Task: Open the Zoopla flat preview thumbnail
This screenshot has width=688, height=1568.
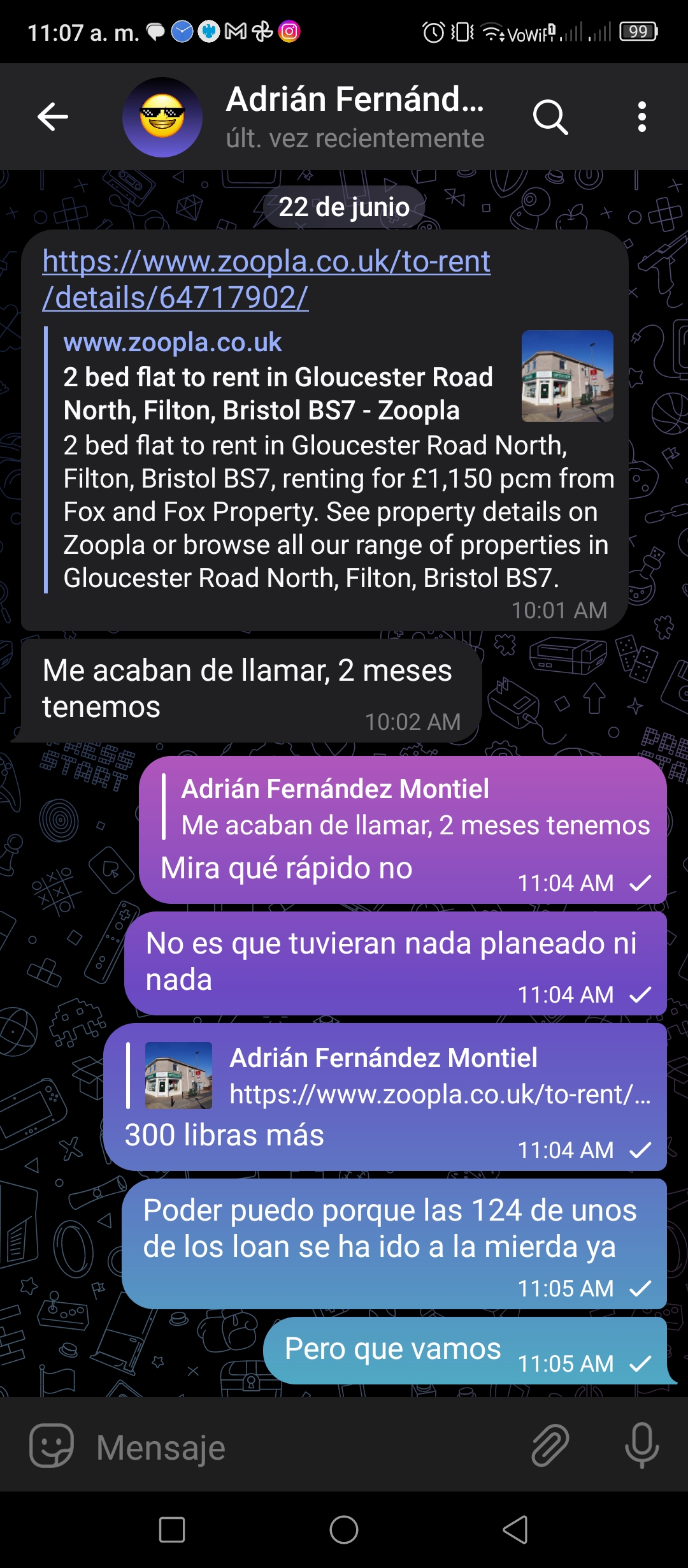Action: tap(567, 376)
